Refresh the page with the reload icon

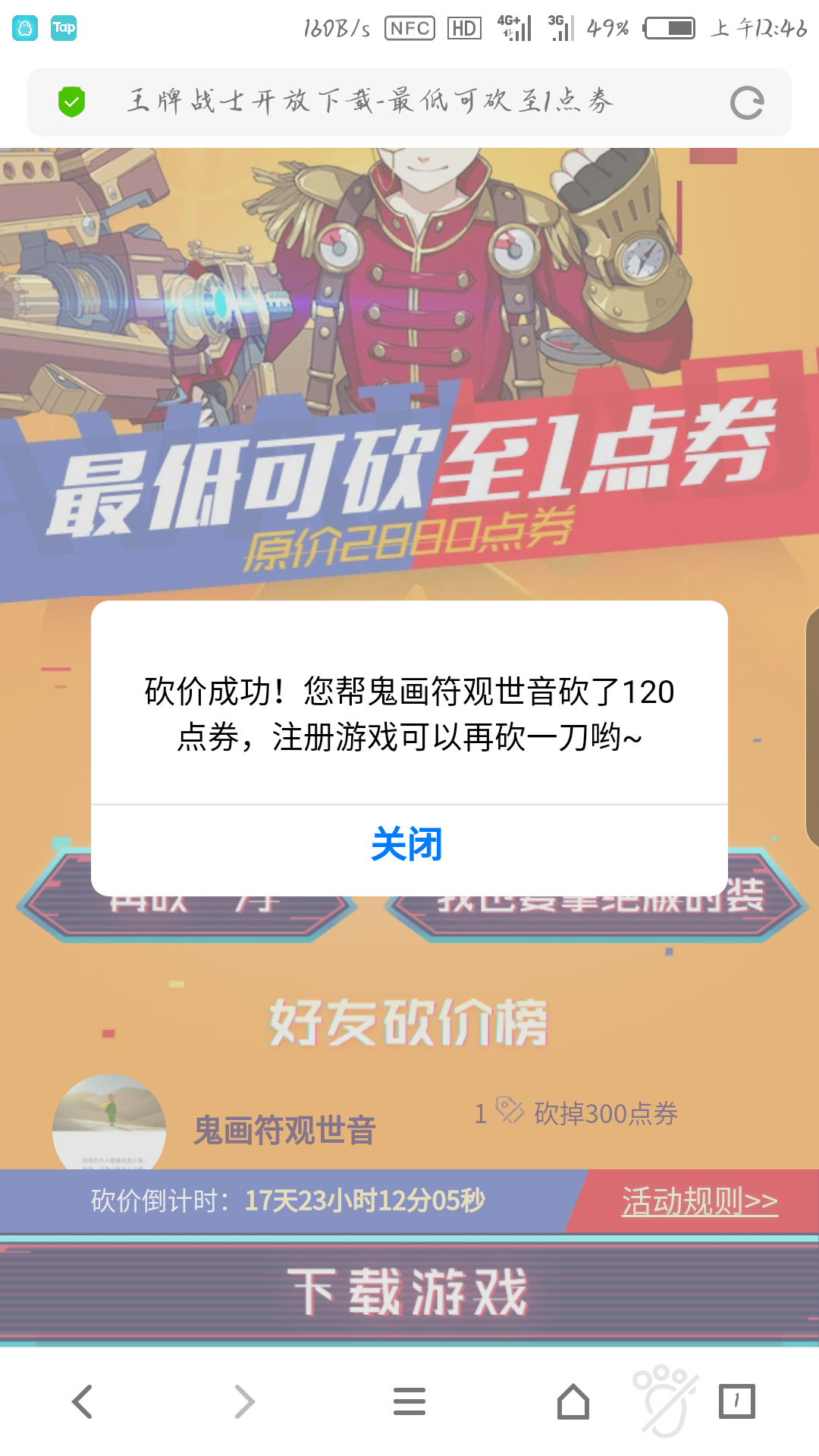point(747,101)
